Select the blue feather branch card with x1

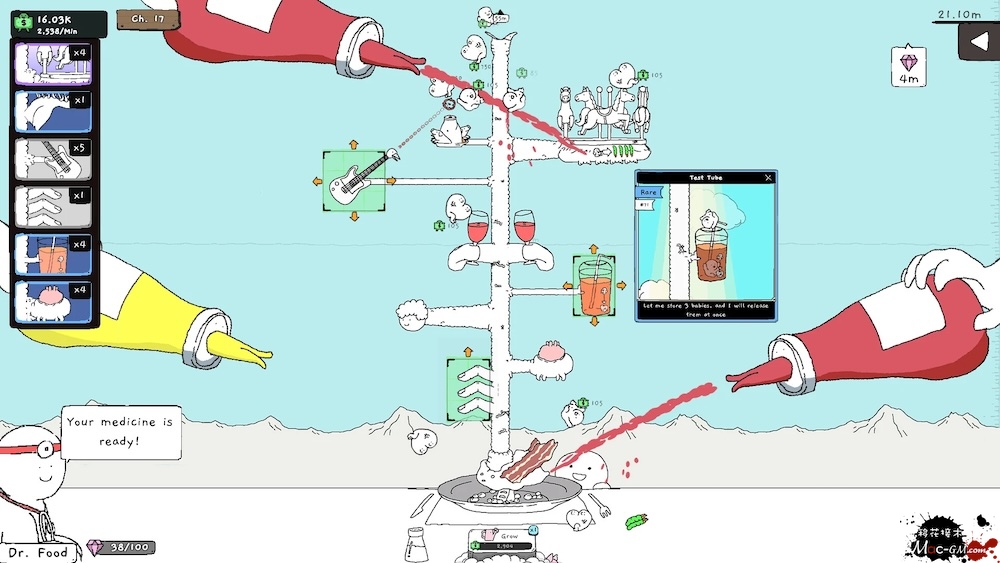[52, 112]
